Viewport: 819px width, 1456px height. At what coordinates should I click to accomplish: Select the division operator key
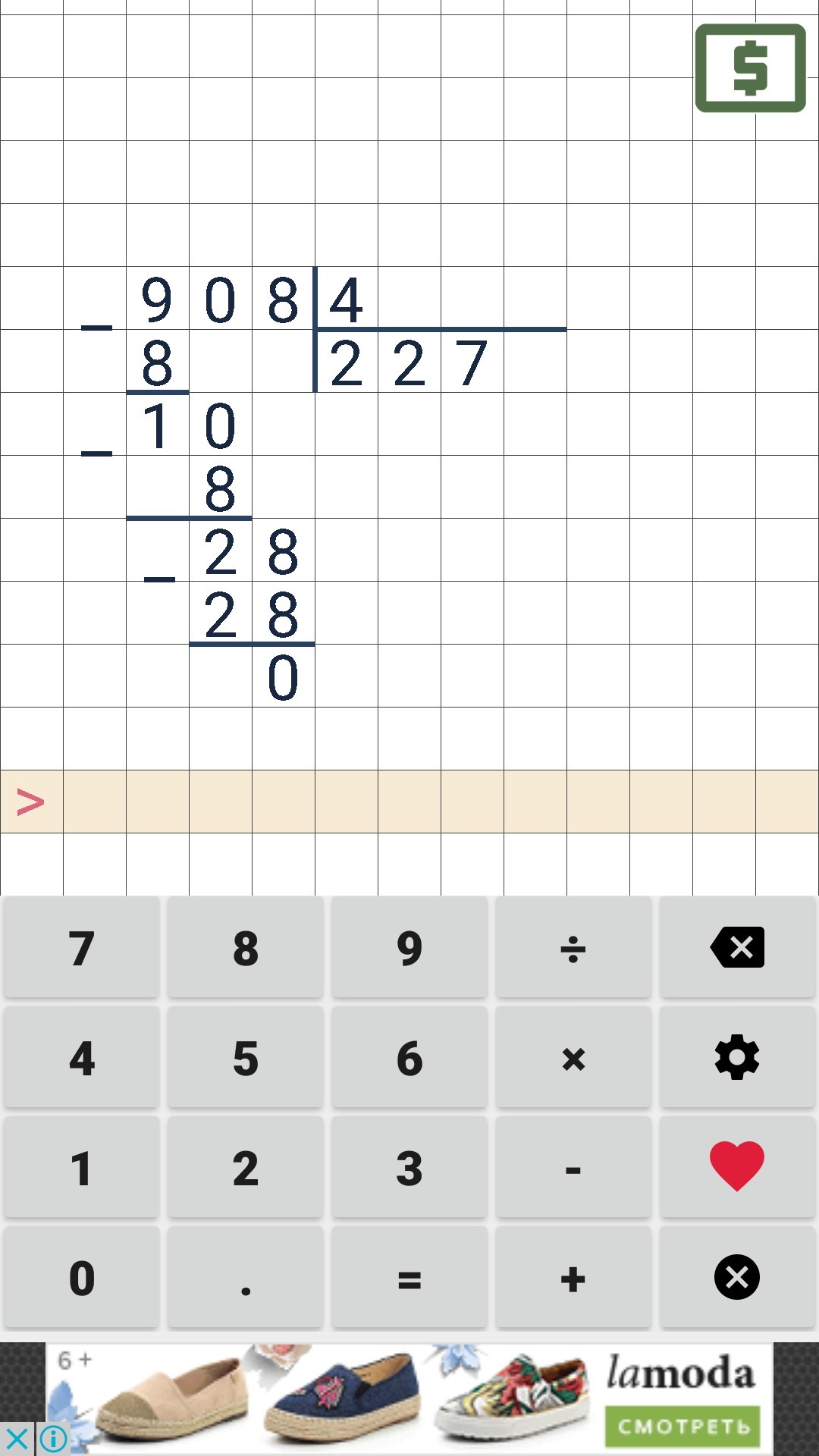573,947
